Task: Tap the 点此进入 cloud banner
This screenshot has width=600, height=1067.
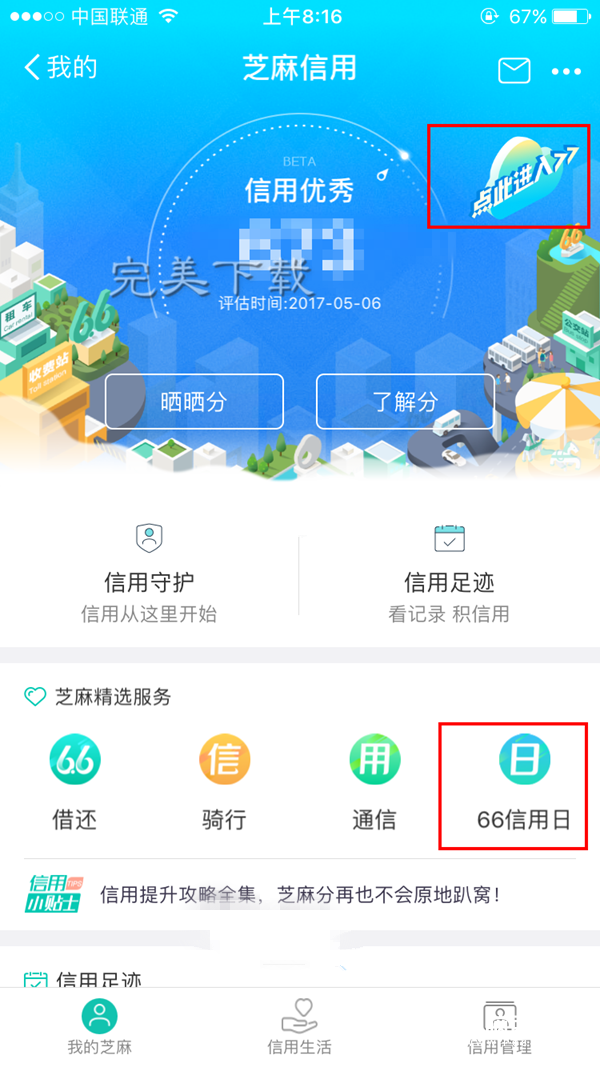Action: (509, 176)
